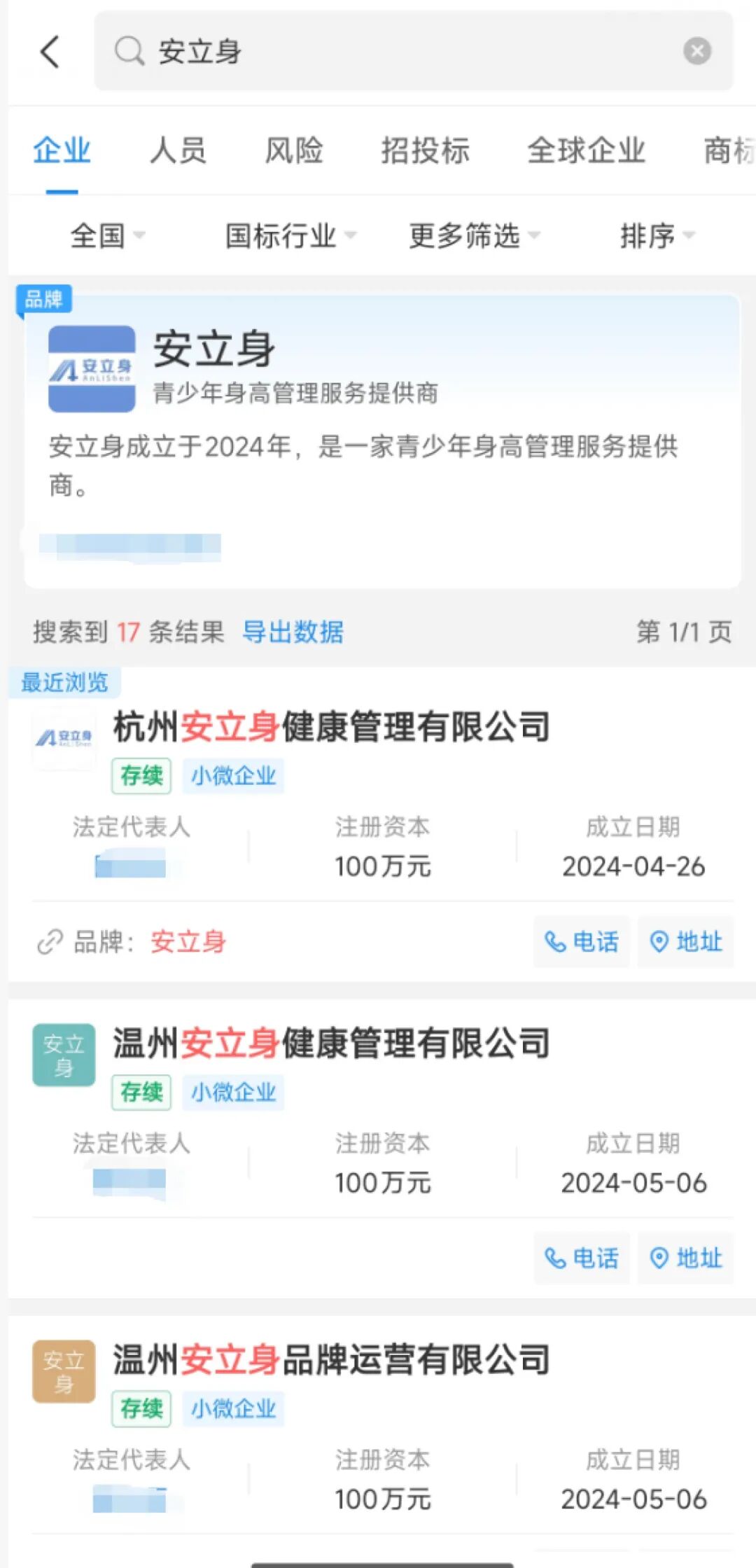Open 温州安立身健康管理有限公司 result
This screenshot has height=1568, width=756.
click(x=331, y=1043)
